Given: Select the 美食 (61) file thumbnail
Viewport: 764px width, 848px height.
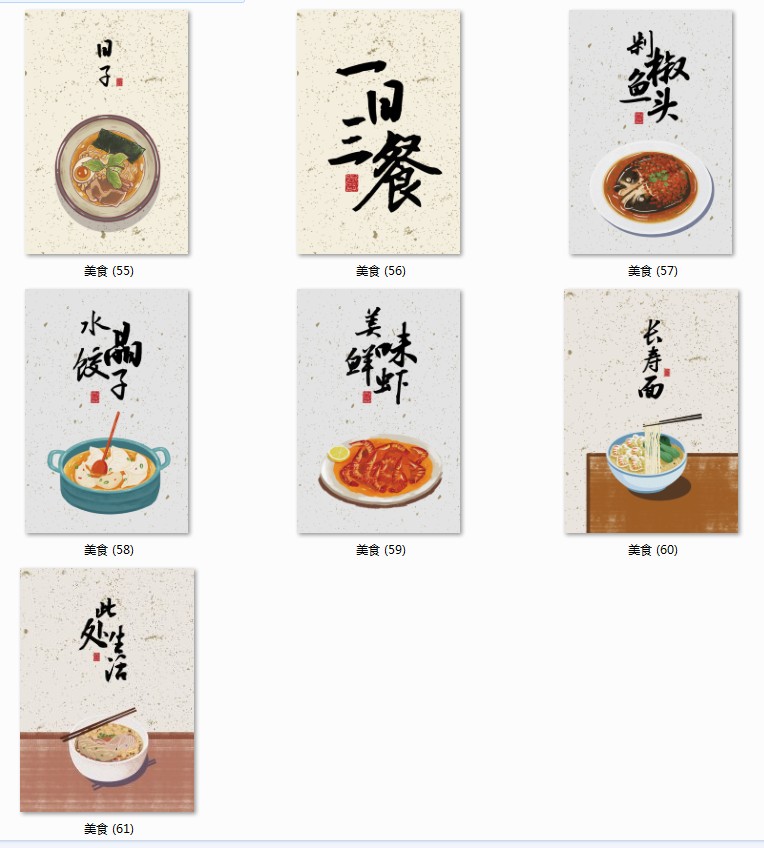Looking at the screenshot, I should coord(107,690).
